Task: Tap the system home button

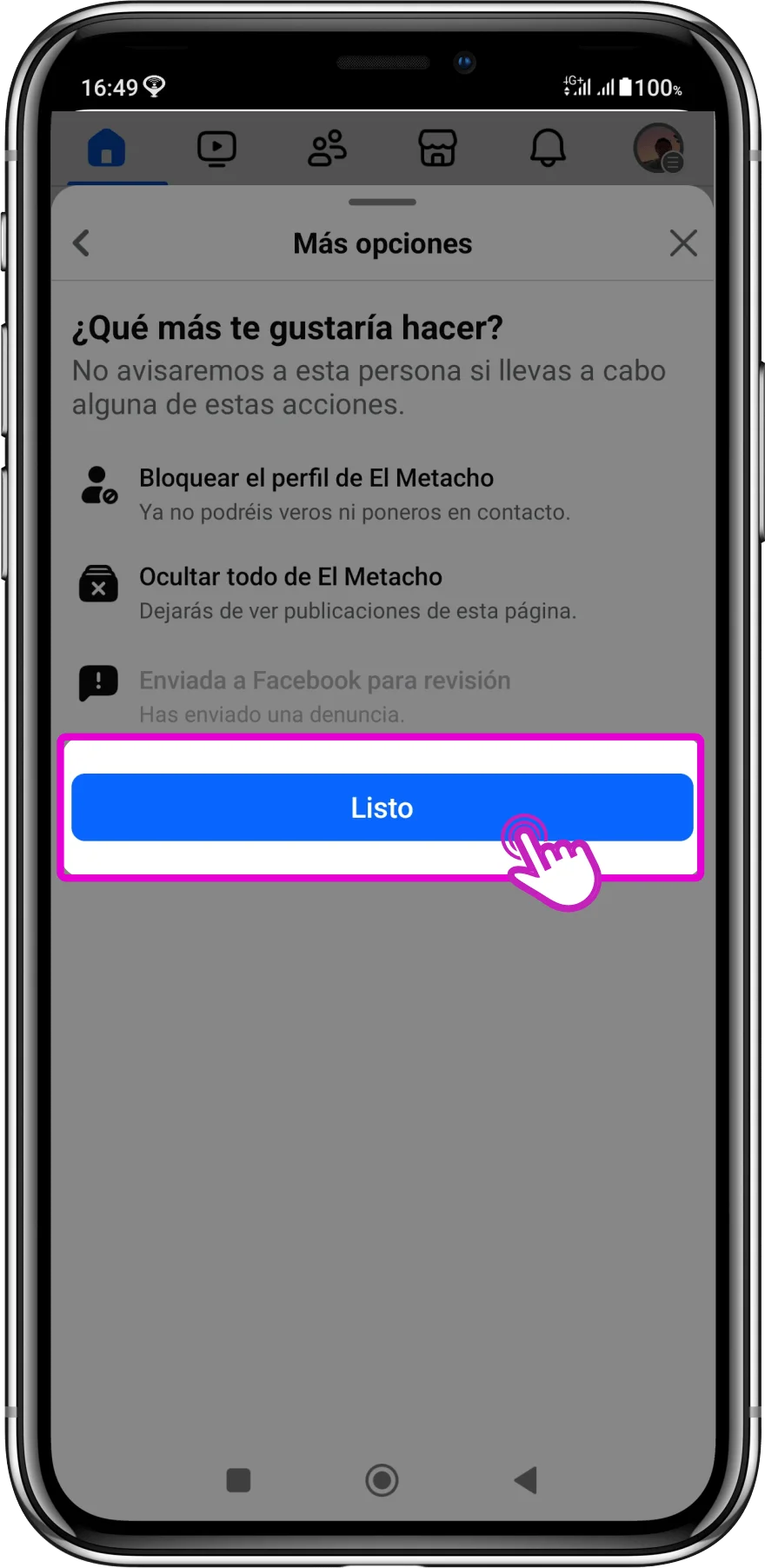Action: pos(382,1479)
